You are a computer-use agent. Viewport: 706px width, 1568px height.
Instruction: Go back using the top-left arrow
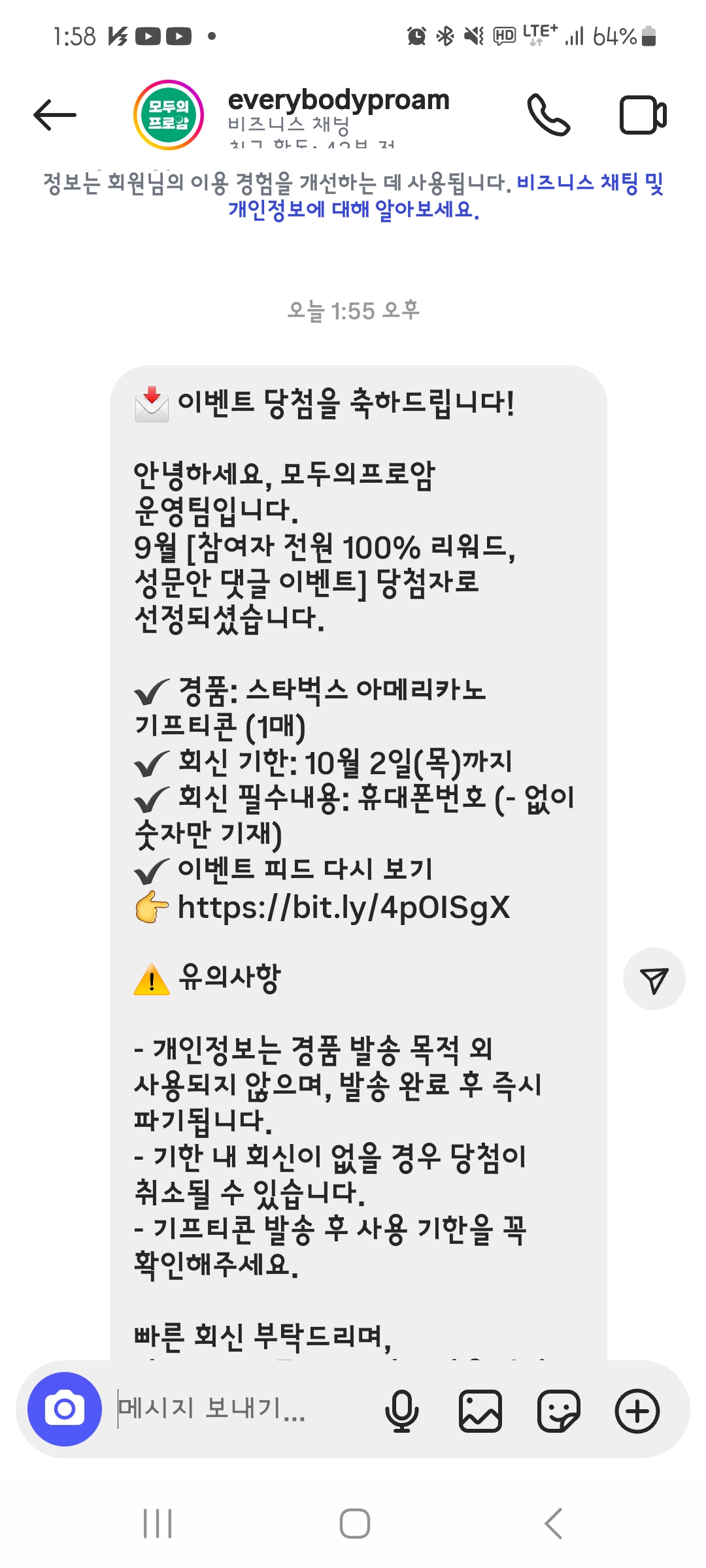click(55, 115)
